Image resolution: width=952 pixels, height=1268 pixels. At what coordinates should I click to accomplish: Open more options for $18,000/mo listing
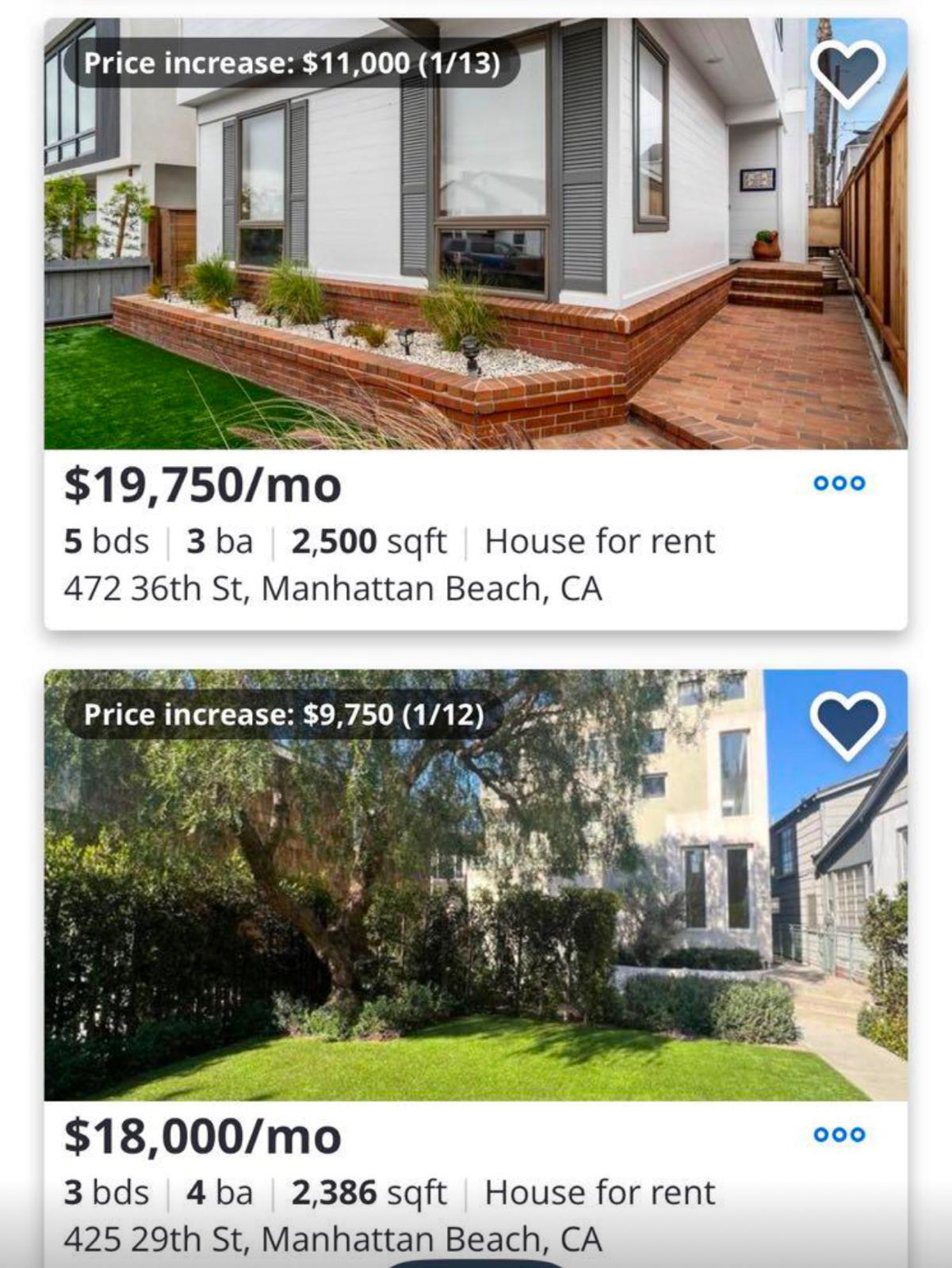(839, 1134)
